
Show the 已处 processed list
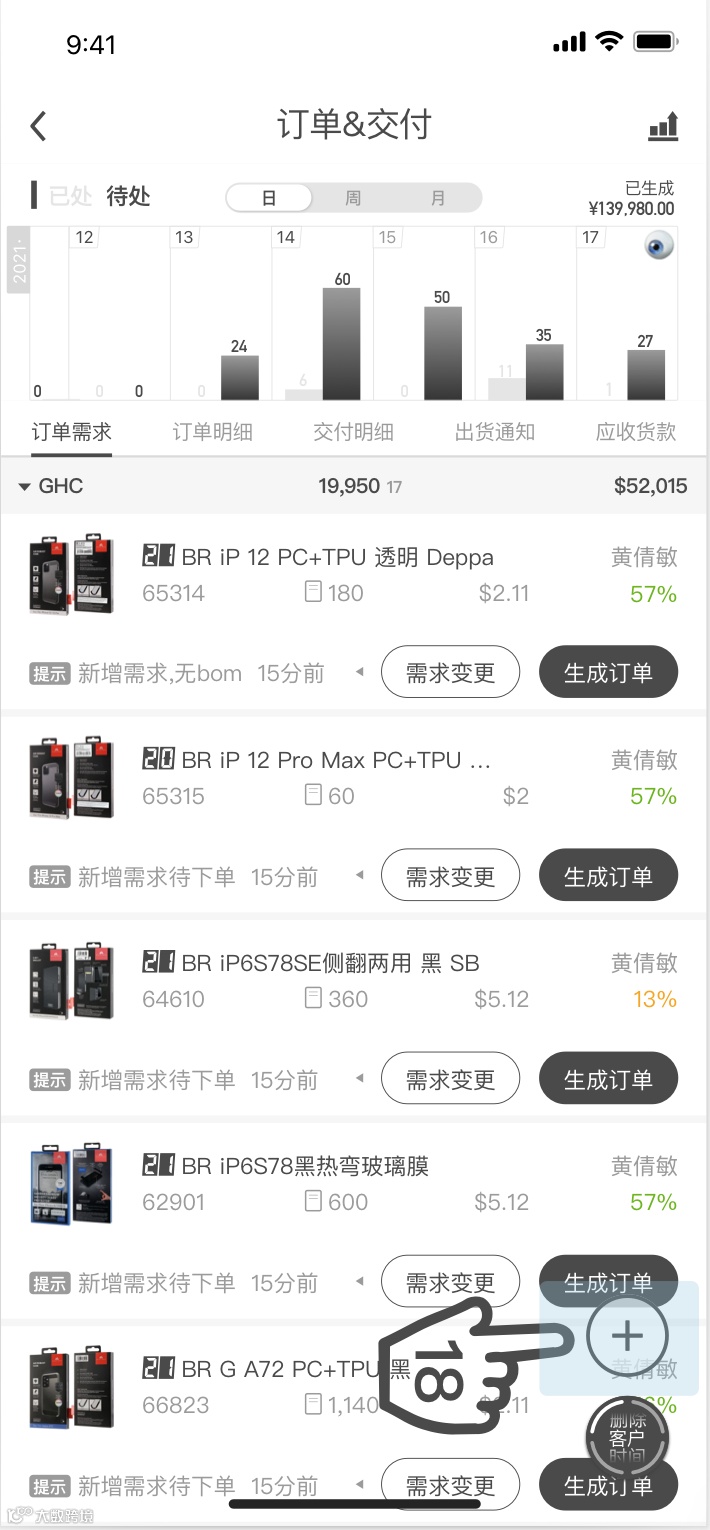pos(71,196)
